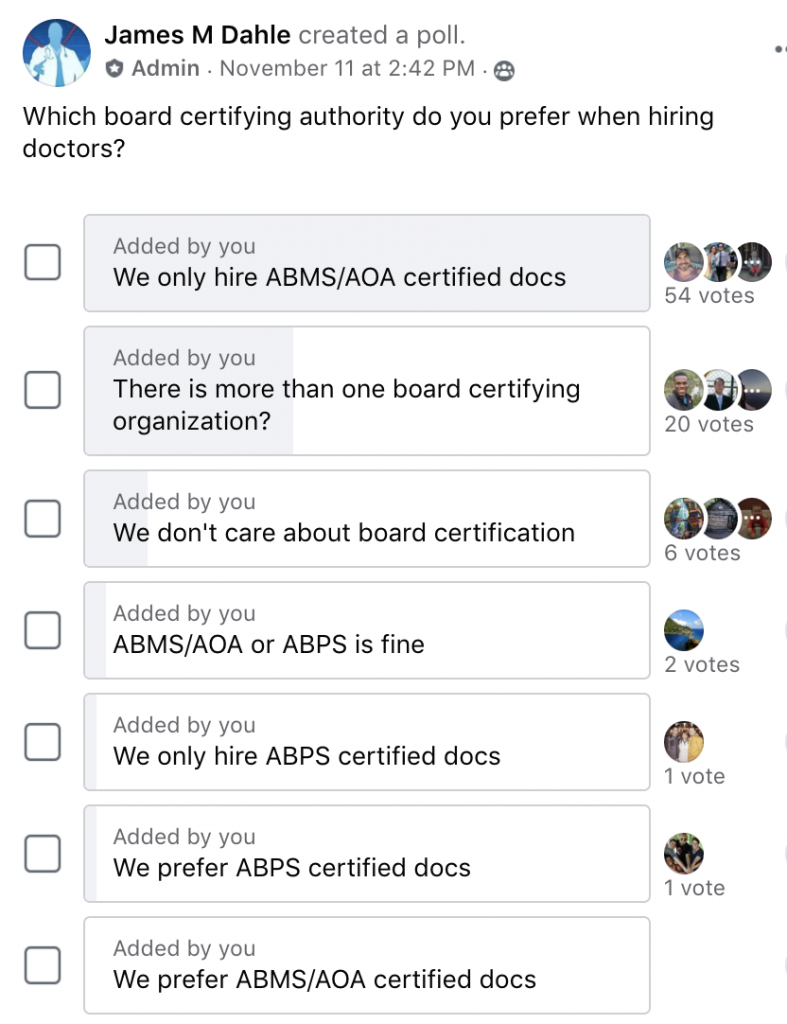The image size is (787, 1024).
Task: Open the post options menu in top right corner
Action: click(779, 46)
